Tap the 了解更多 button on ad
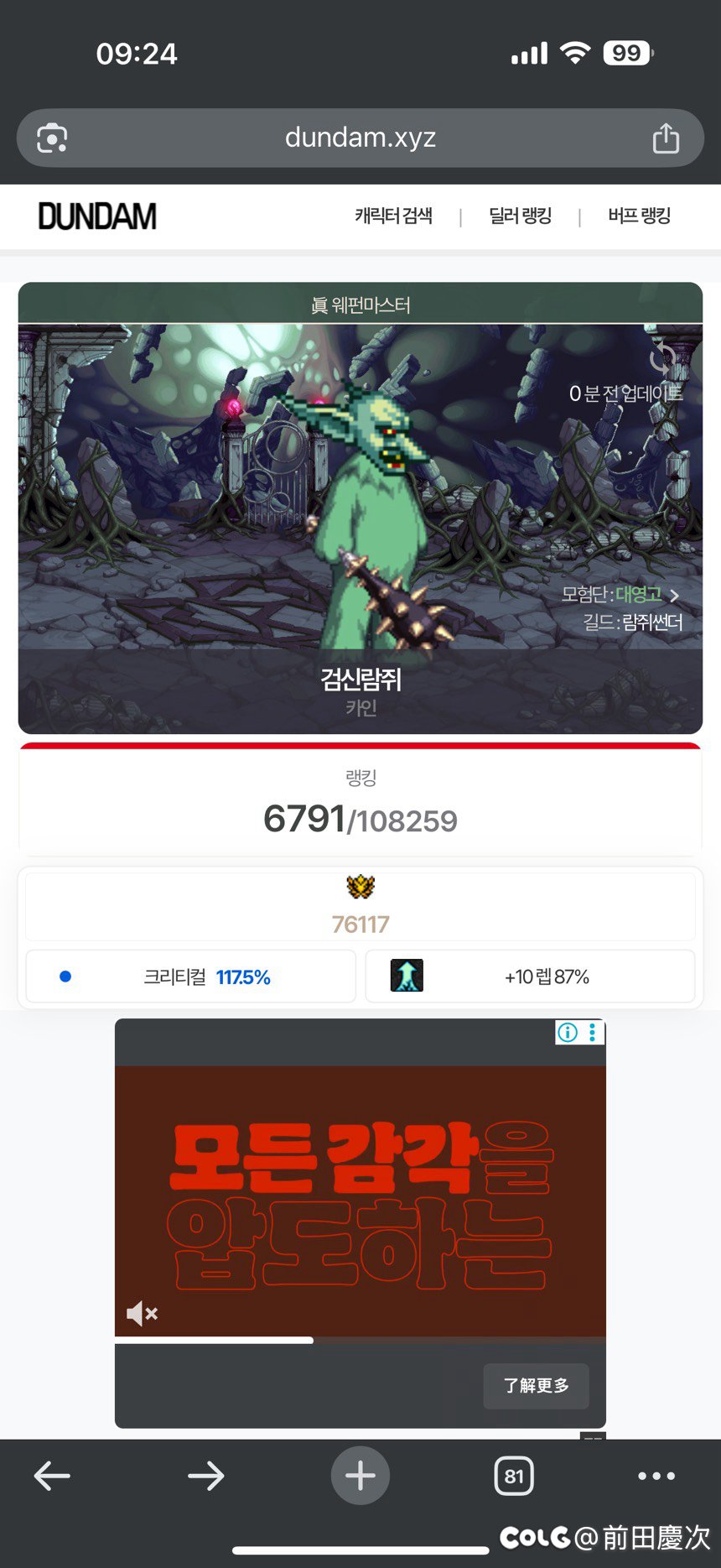The height and width of the screenshot is (1568, 721). (536, 1386)
